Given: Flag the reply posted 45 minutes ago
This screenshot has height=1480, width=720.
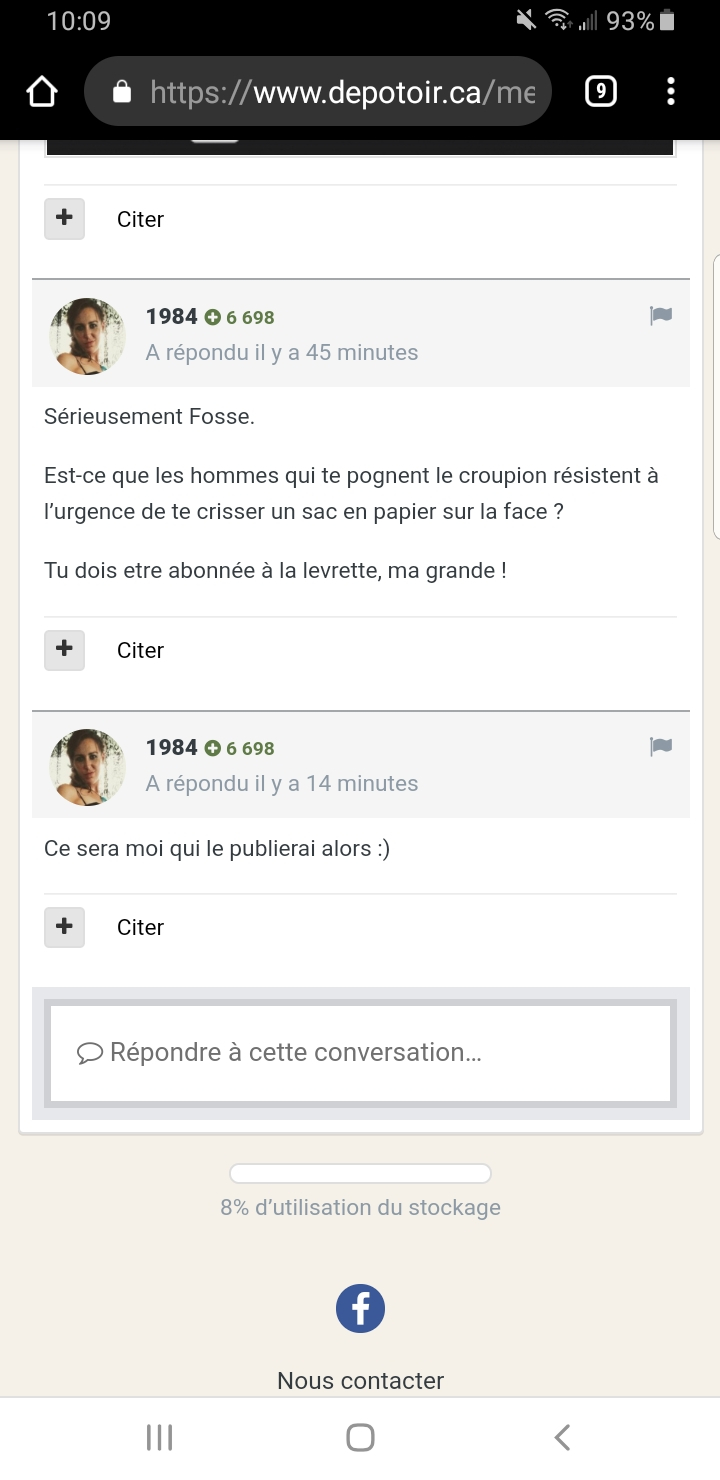Looking at the screenshot, I should click(661, 316).
